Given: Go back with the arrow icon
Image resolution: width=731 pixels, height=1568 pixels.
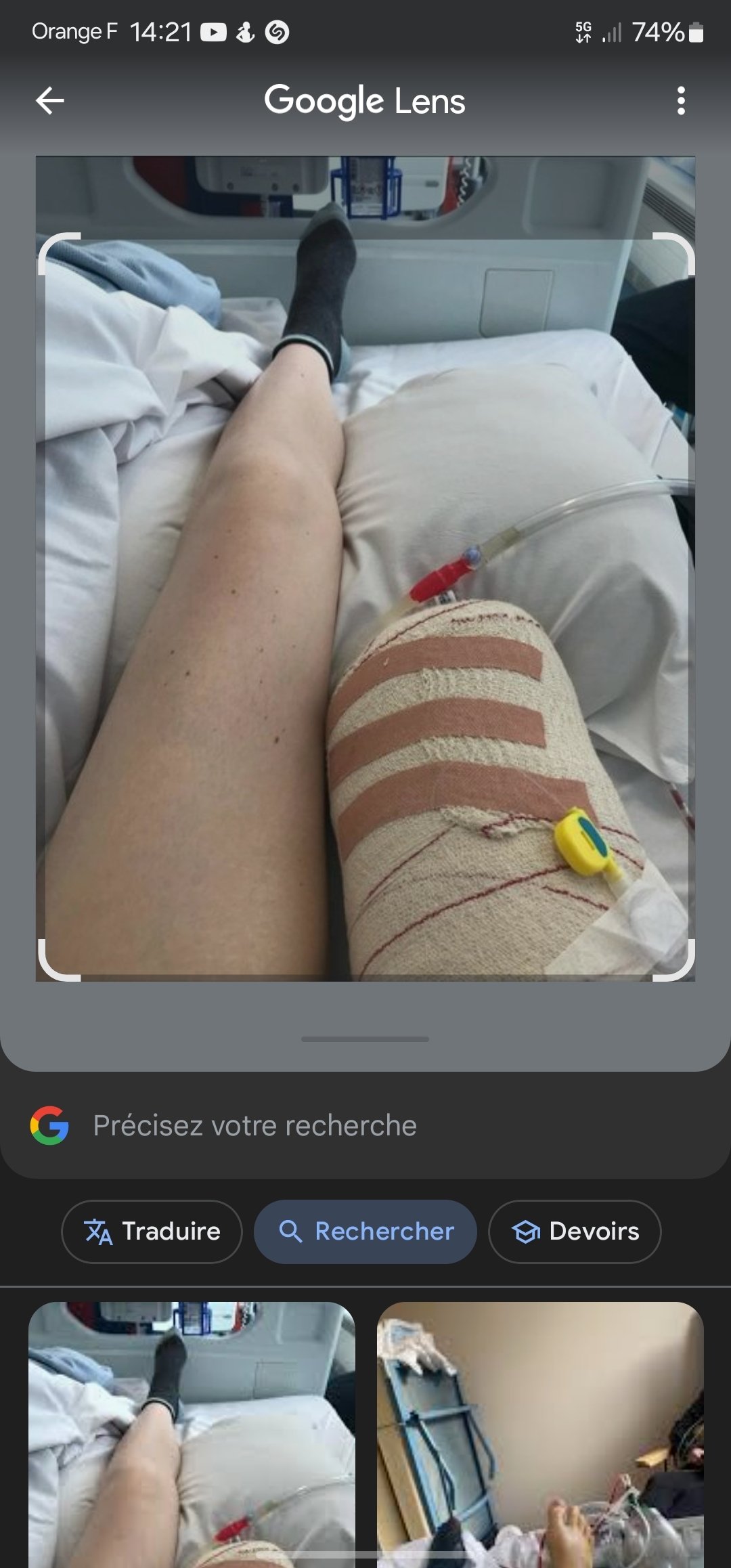Looking at the screenshot, I should click(x=50, y=101).
